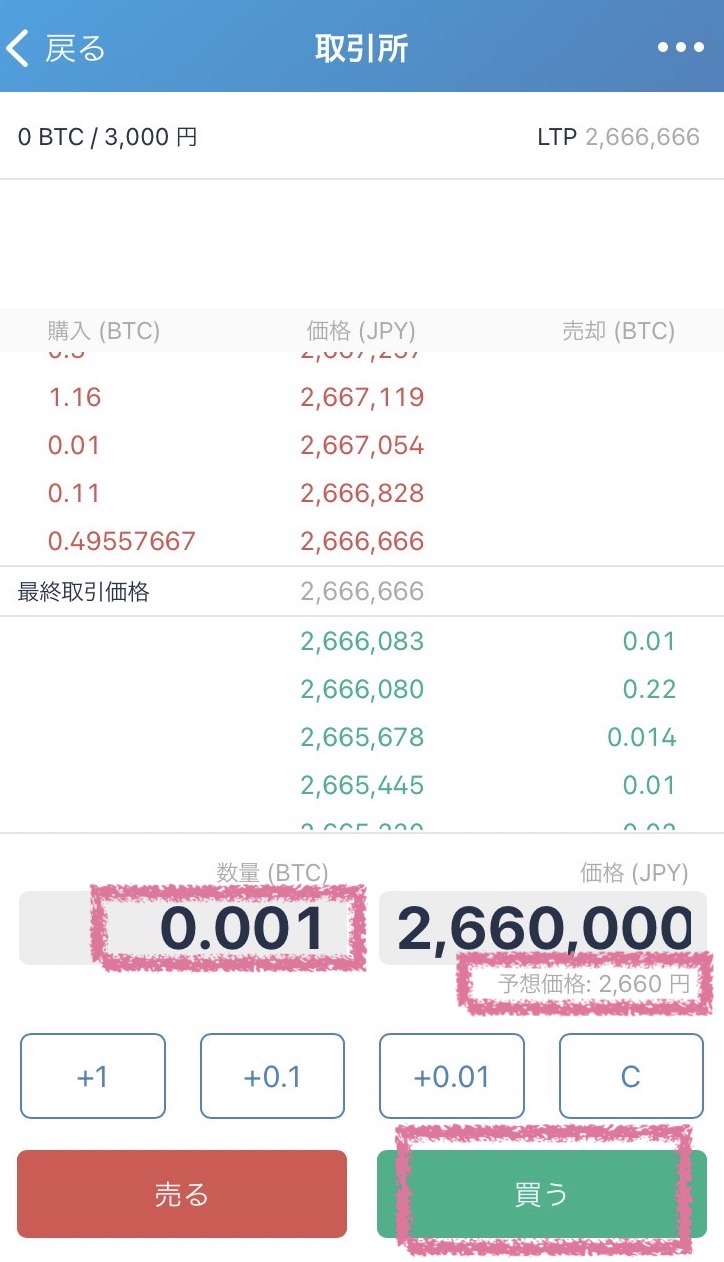Edit the 価格 (JPY) price field
Screen dimensions: 724x1262
(542, 928)
